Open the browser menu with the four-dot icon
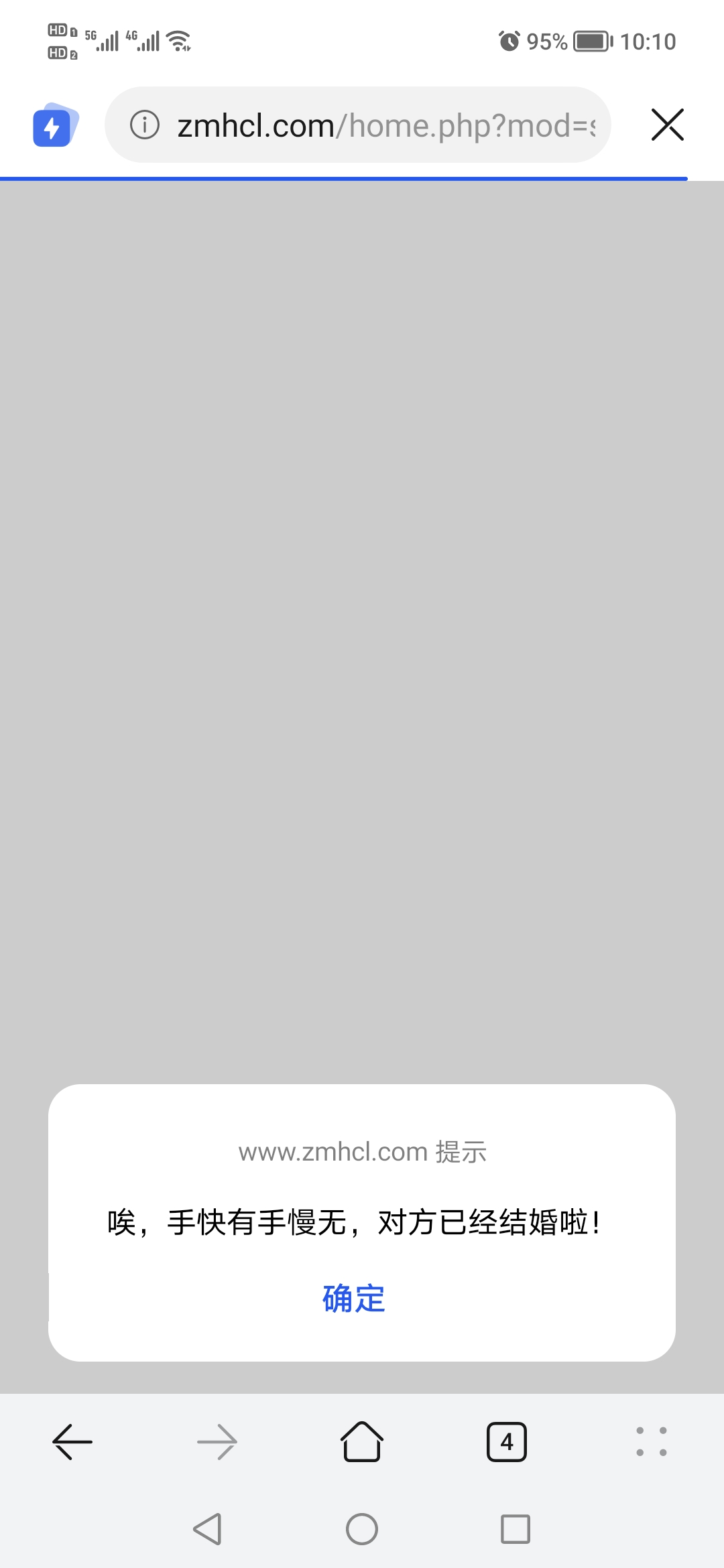 click(x=652, y=1442)
